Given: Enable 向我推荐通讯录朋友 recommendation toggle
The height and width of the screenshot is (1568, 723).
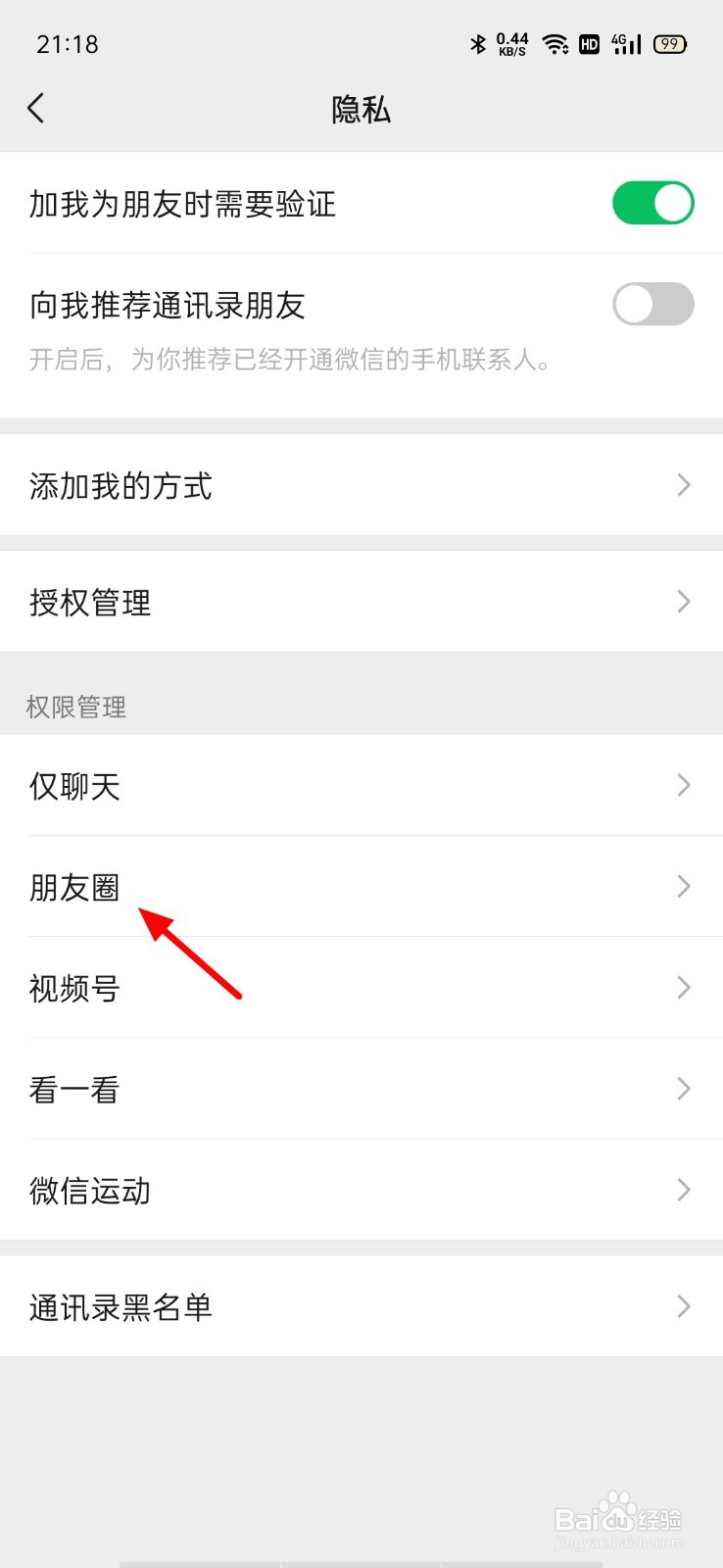Looking at the screenshot, I should point(652,304).
